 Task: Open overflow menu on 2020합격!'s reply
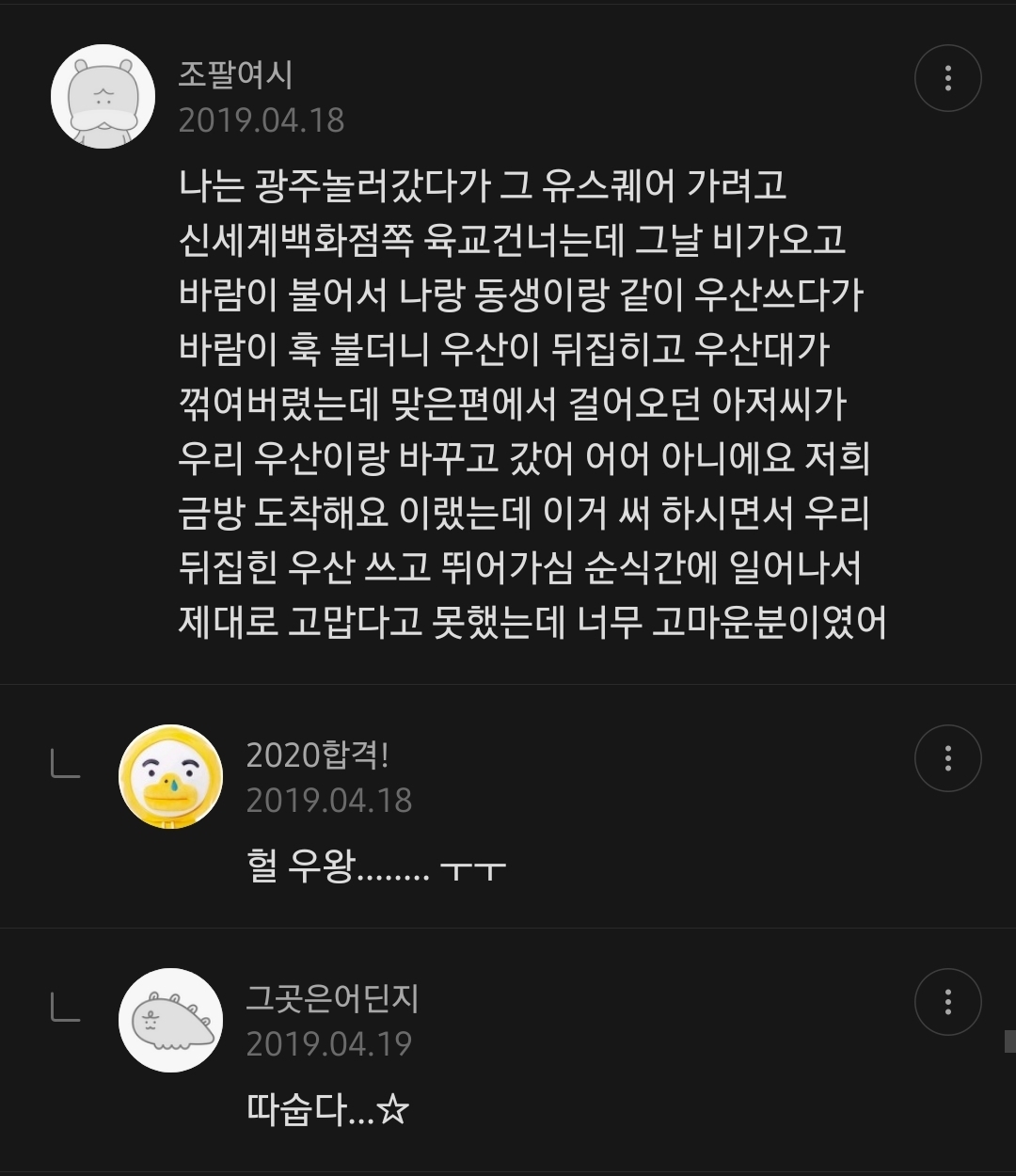click(x=947, y=758)
